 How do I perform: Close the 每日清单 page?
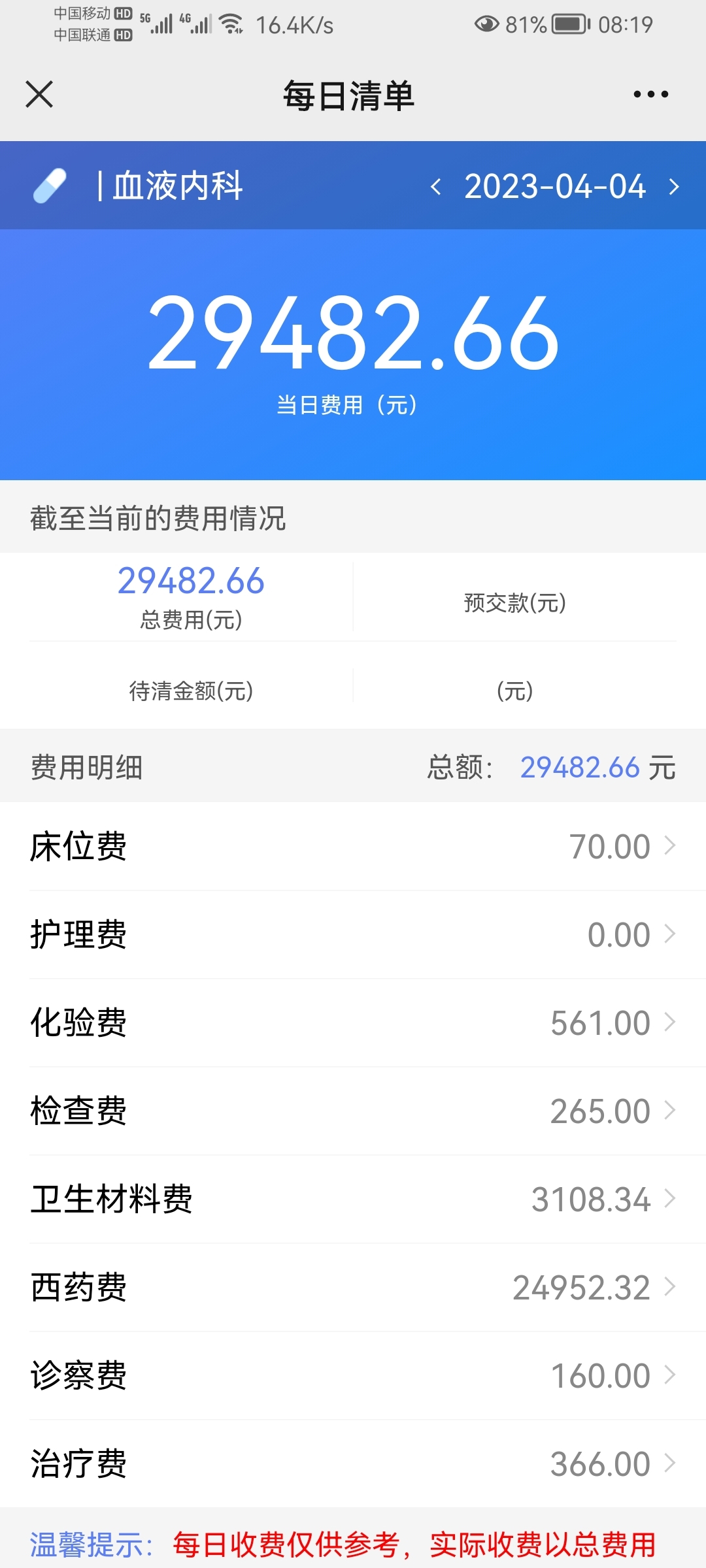39,95
